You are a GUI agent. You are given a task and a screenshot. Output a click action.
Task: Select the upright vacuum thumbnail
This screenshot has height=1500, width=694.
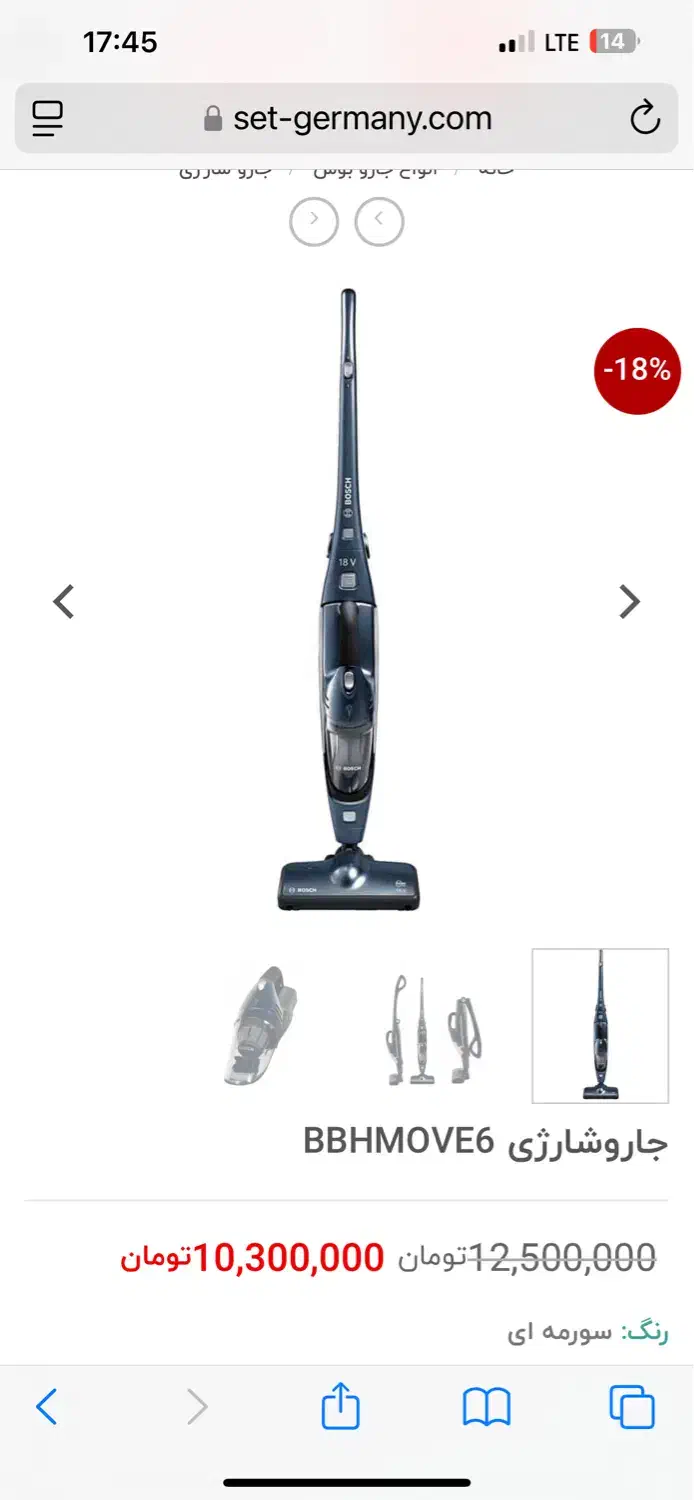click(600, 1025)
